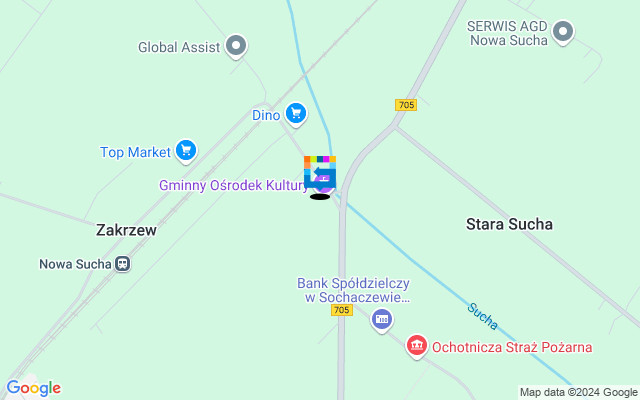This screenshot has height=400, width=640.
Task: Select the Dino store marker
Action: (295, 114)
